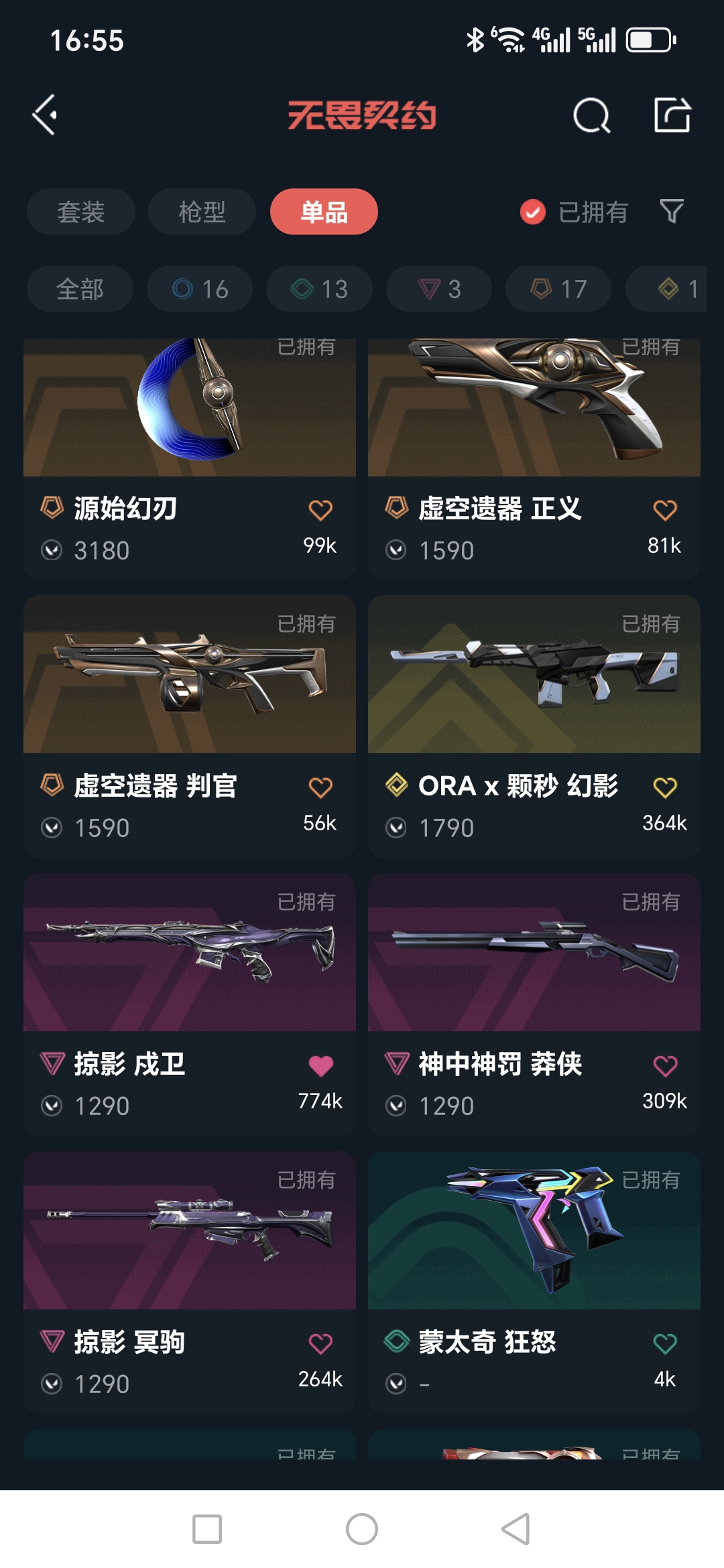724x1568 pixels.
Task: Switch to the 套装 tab
Action: click(80, 212)
